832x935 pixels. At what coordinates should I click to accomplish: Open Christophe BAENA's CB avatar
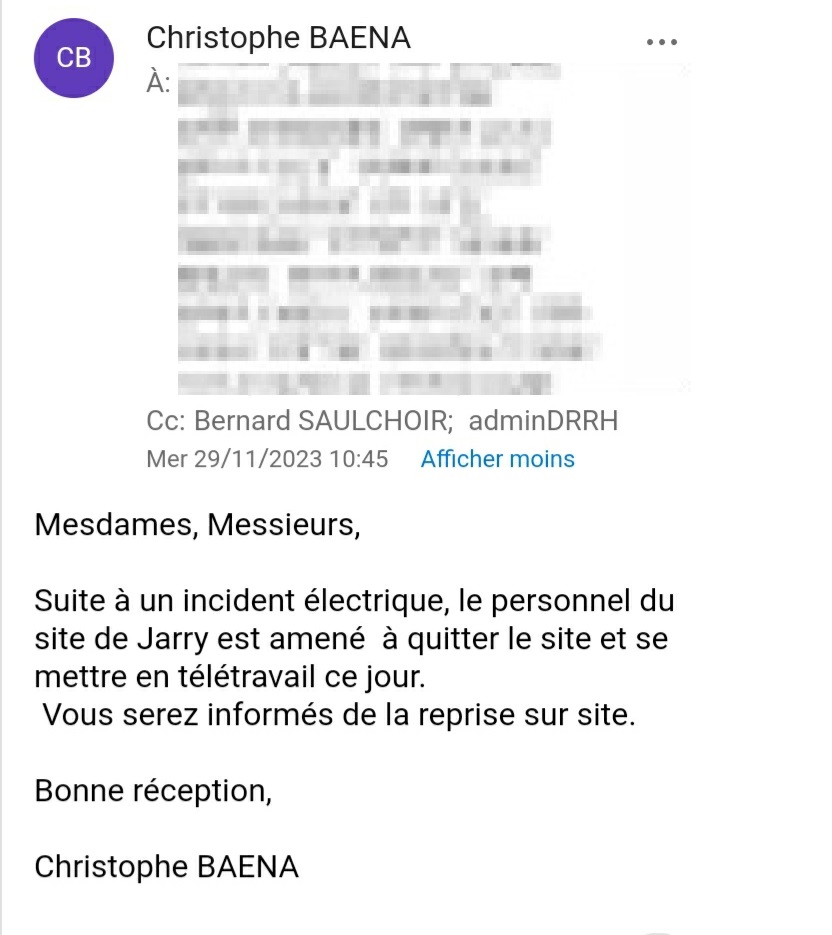point(74,58)
